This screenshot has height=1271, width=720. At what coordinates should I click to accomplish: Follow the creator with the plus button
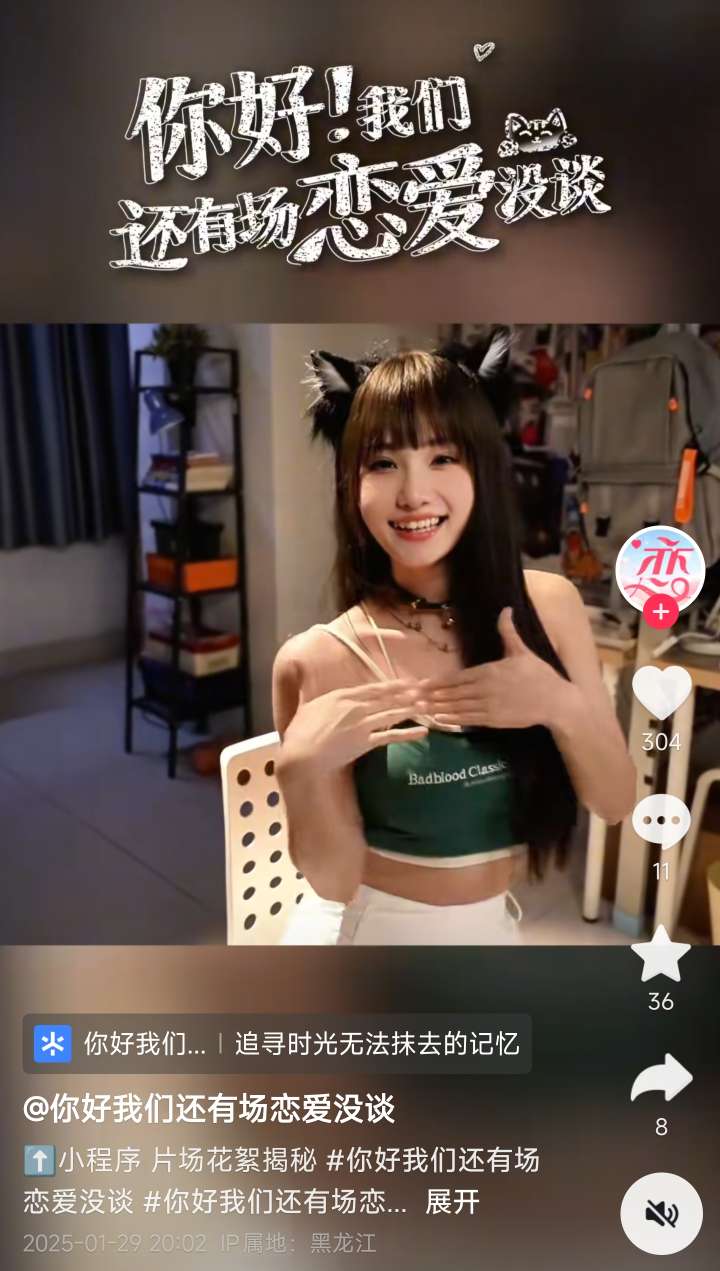click(x=660, y=612)
